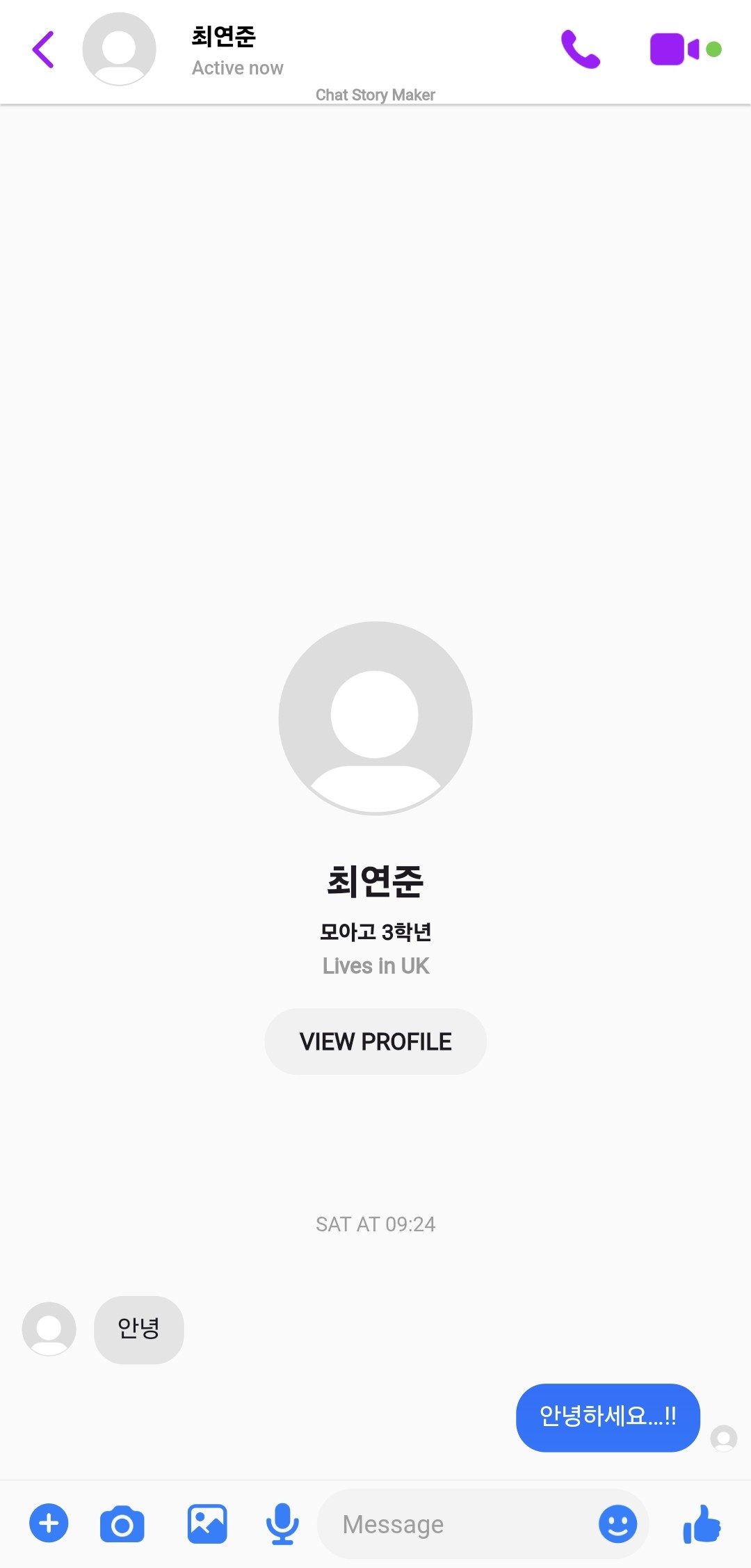Screen dimensions: 751x1568
Task: Focus the Message text field
Action: click(459, 1524)
